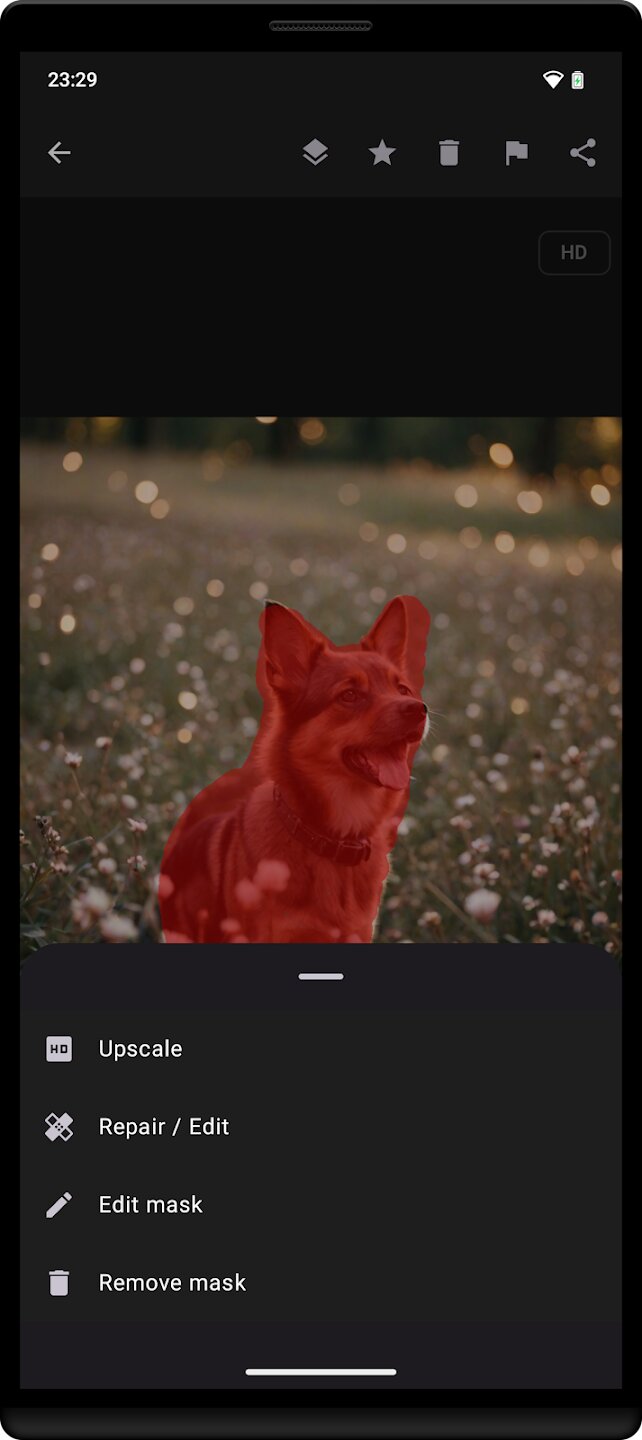Share this image
The image size is (642, 1440).
583,153
